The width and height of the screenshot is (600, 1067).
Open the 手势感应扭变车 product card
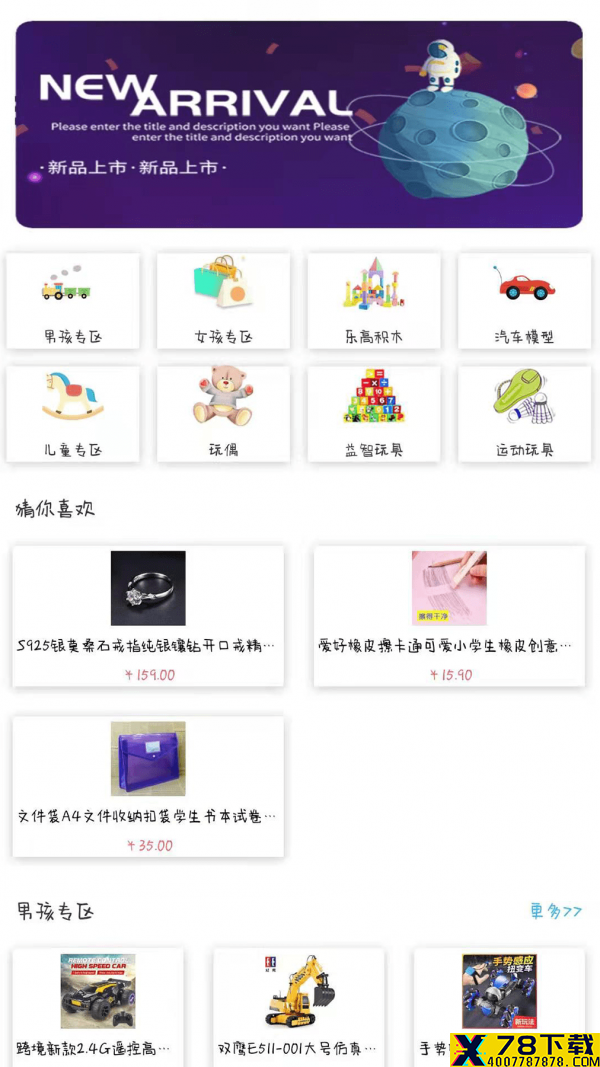point(499,1007)
